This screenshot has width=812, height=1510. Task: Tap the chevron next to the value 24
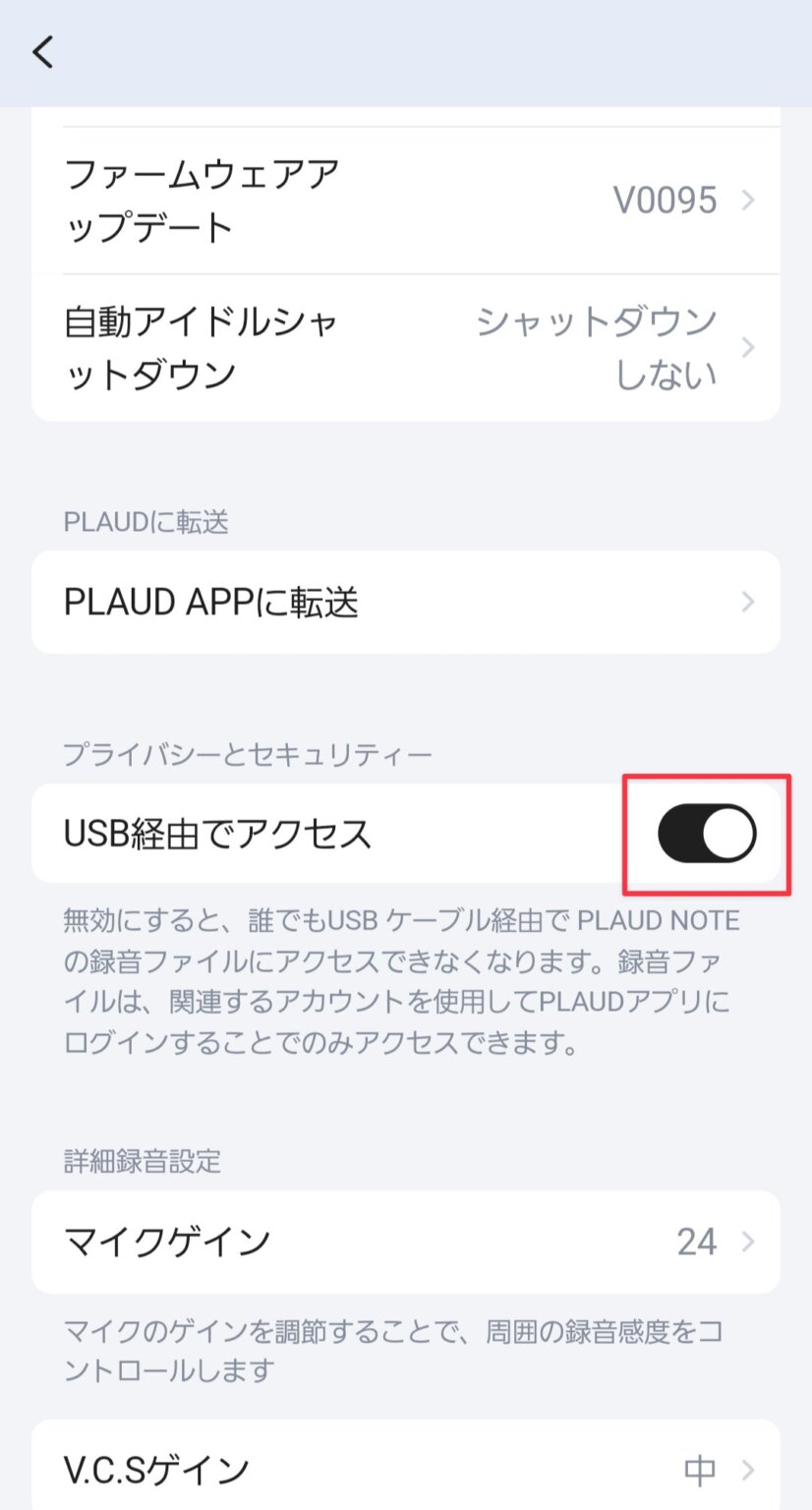point(748,1242)
